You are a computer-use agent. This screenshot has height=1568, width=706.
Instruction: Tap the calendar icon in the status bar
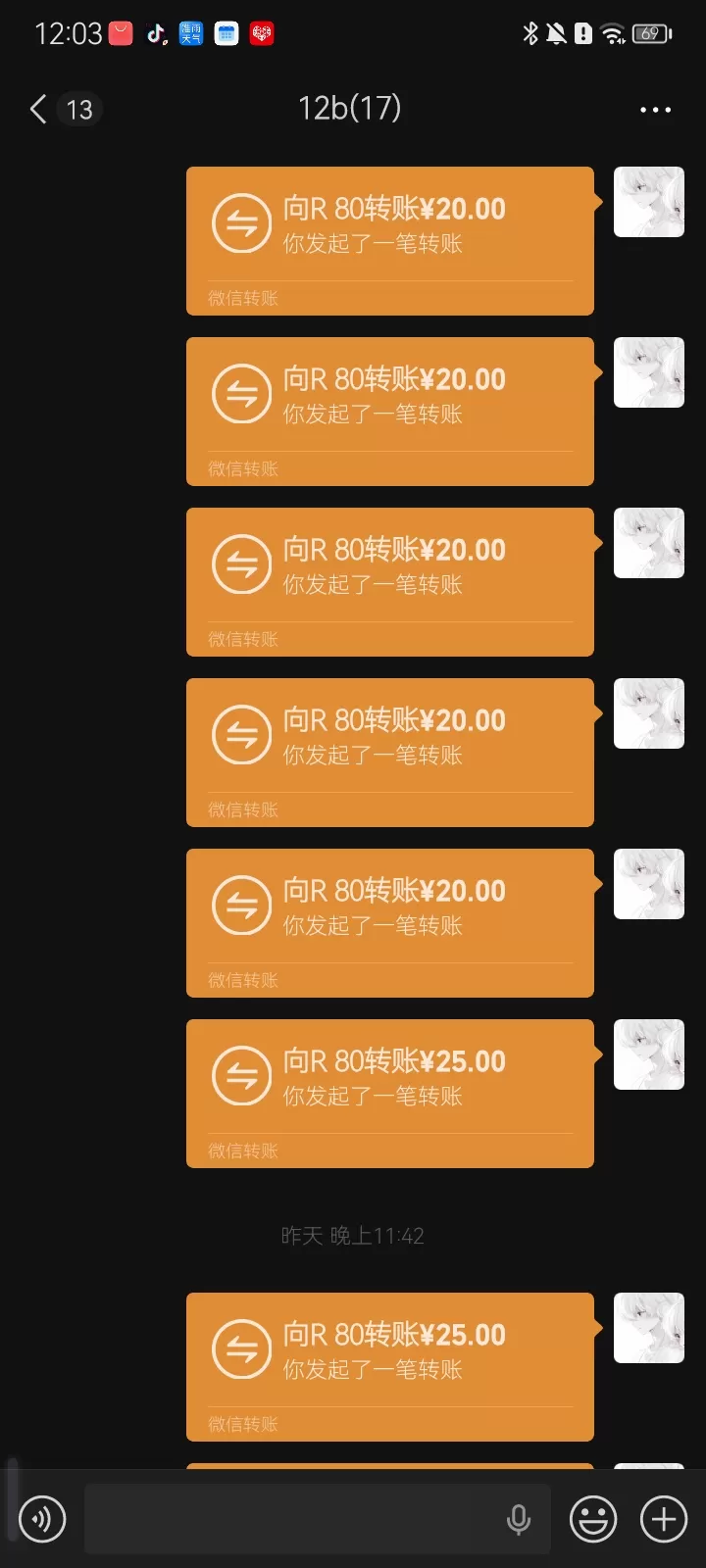[226, 34]
